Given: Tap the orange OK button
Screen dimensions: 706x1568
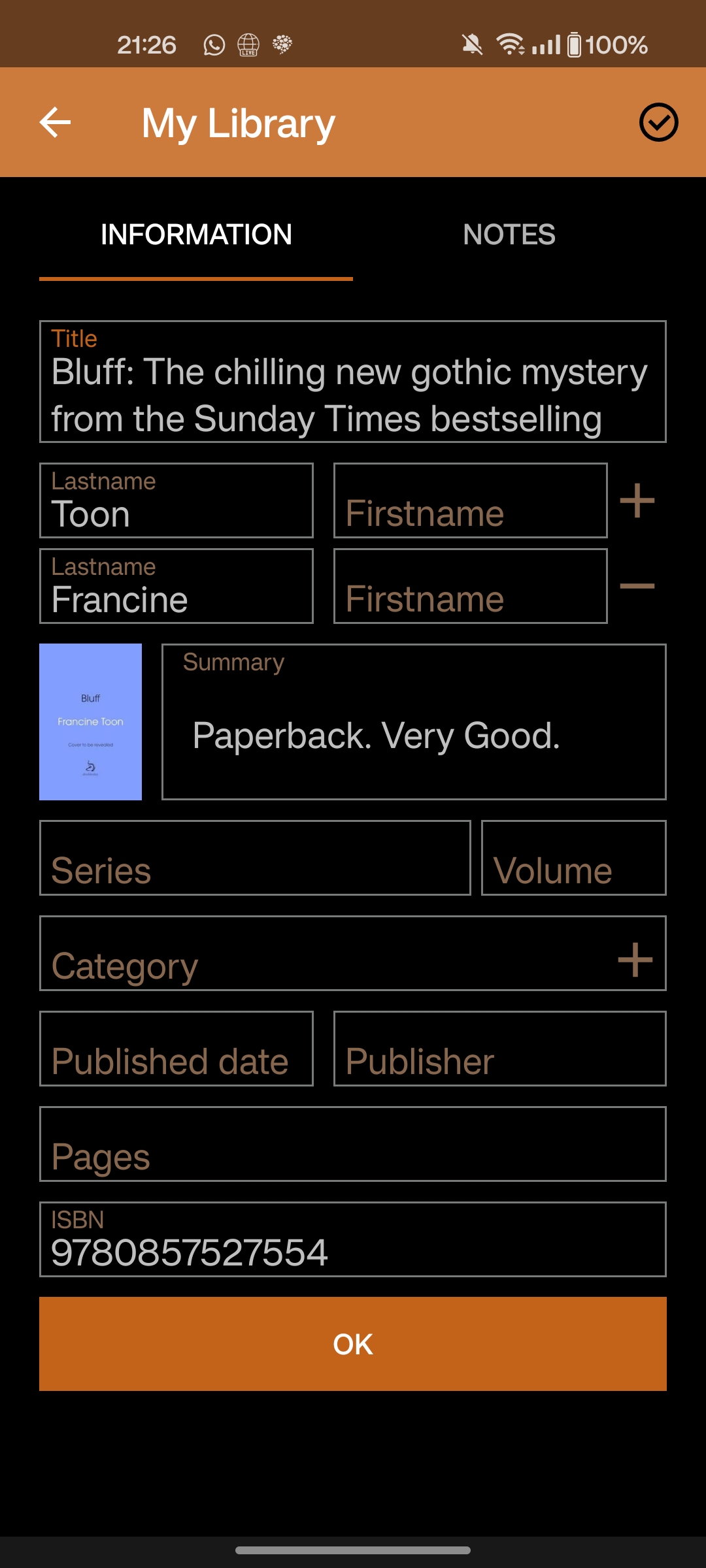Looking at the screenshot, I should [352, 1344].
